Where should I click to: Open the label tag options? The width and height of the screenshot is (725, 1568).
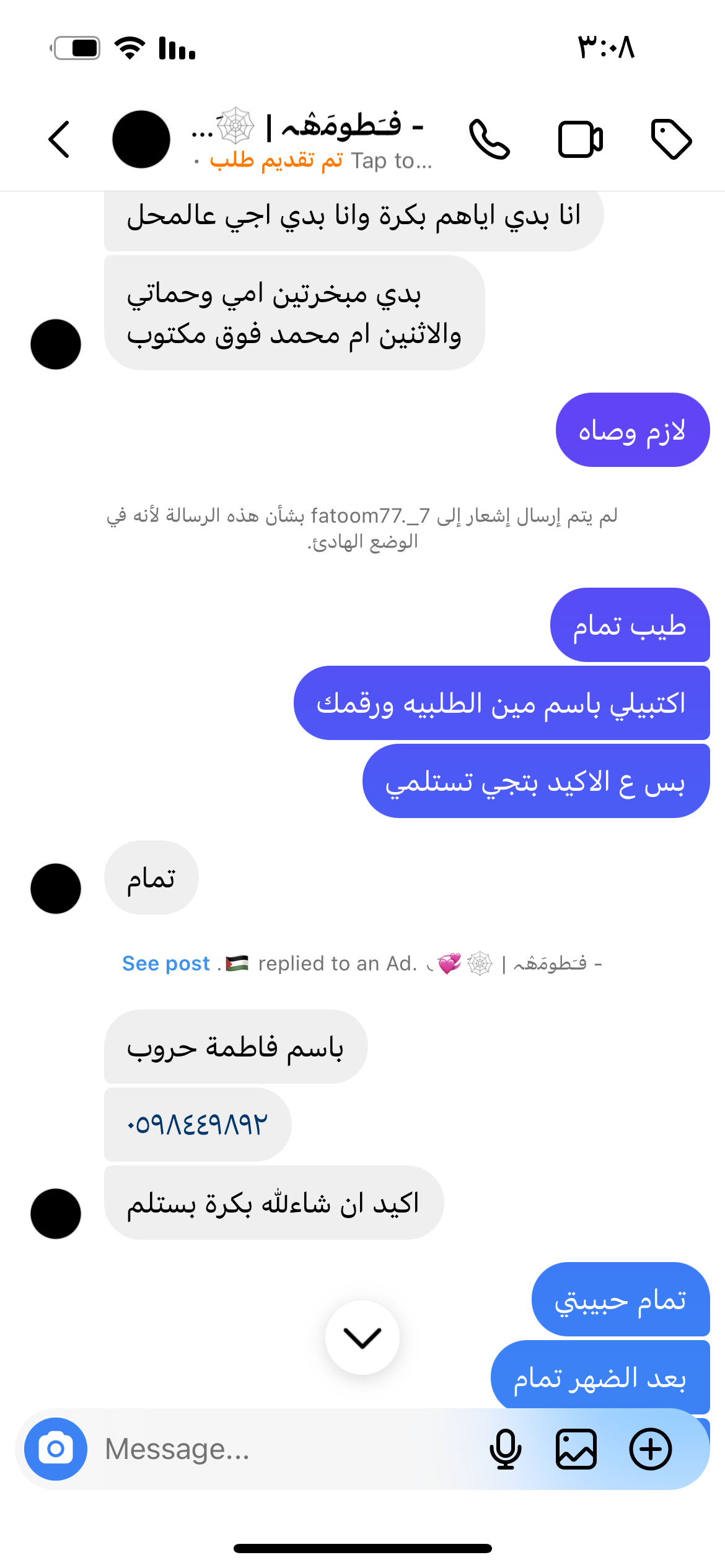[671, 139]
